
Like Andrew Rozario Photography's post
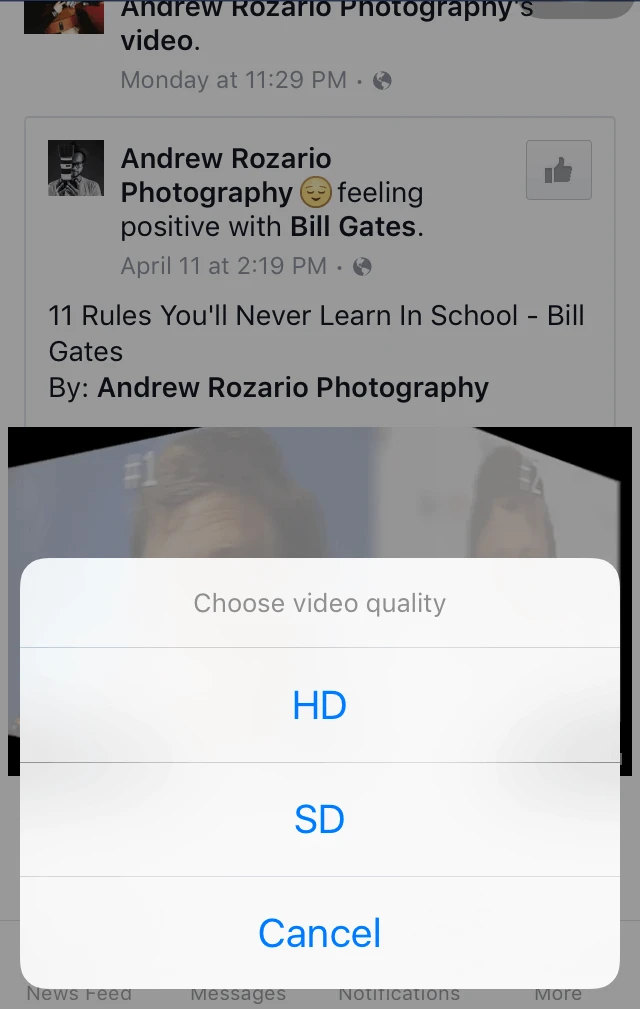(558, 170)
